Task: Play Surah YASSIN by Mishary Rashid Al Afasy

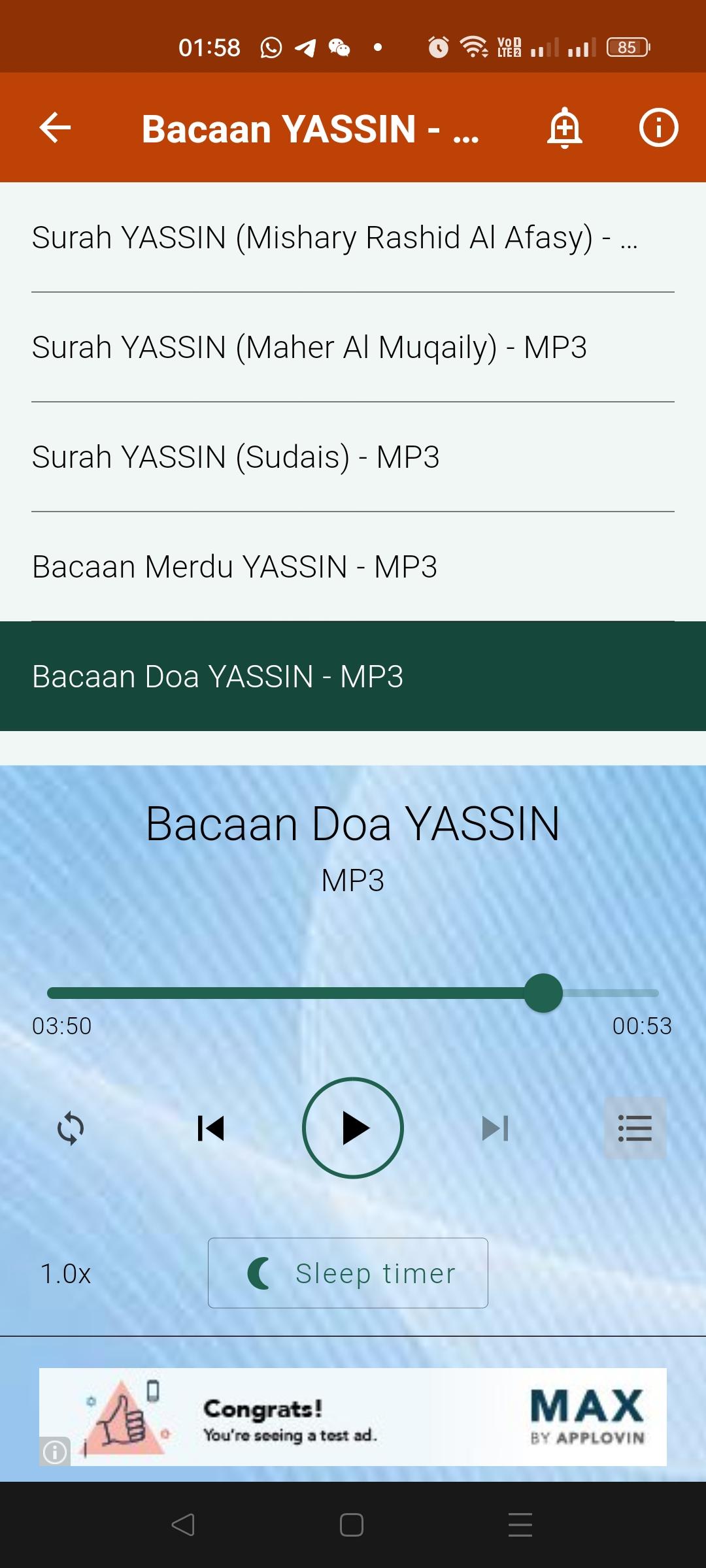Action: (x=353, y=237)
